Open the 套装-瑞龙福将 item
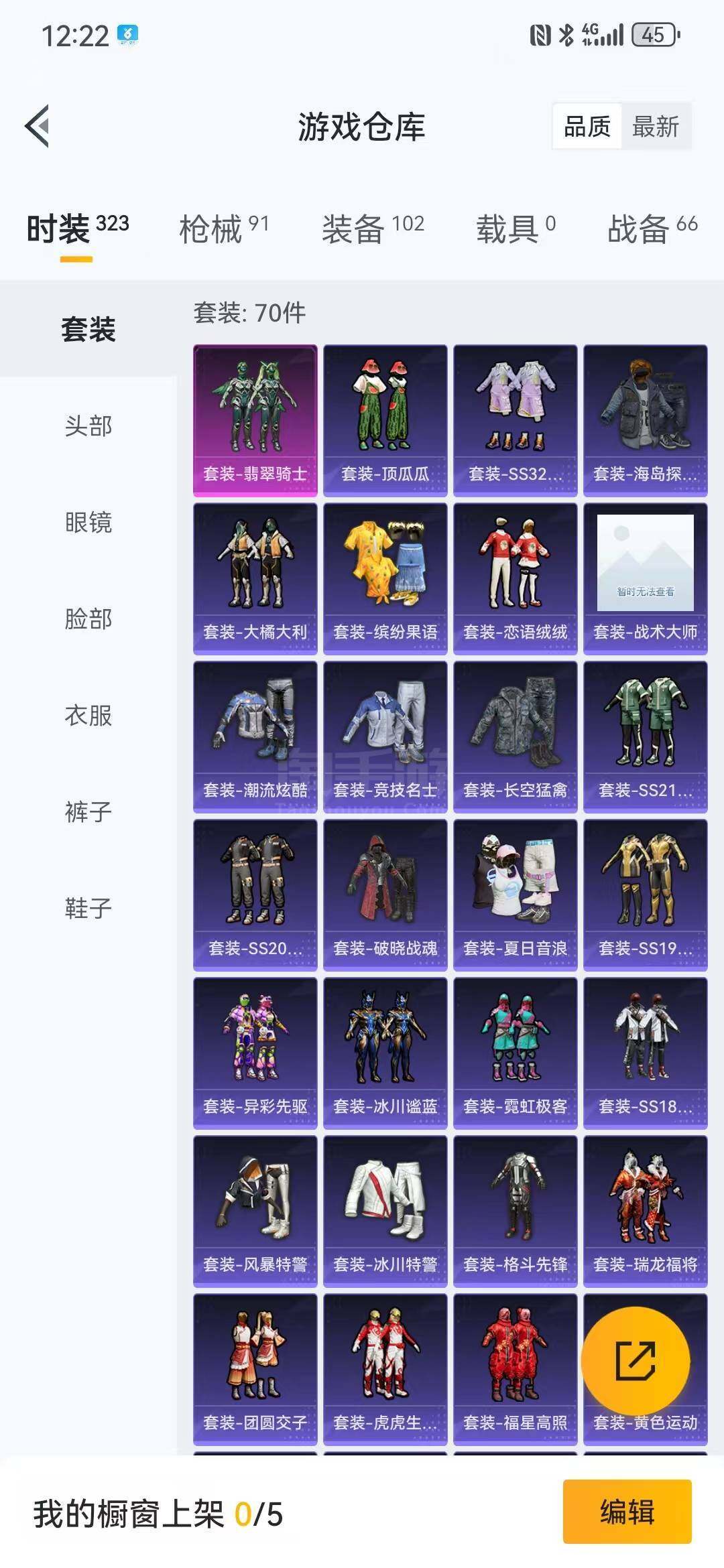Viewport: 724px width, 1568px height. click(646, 1212)
